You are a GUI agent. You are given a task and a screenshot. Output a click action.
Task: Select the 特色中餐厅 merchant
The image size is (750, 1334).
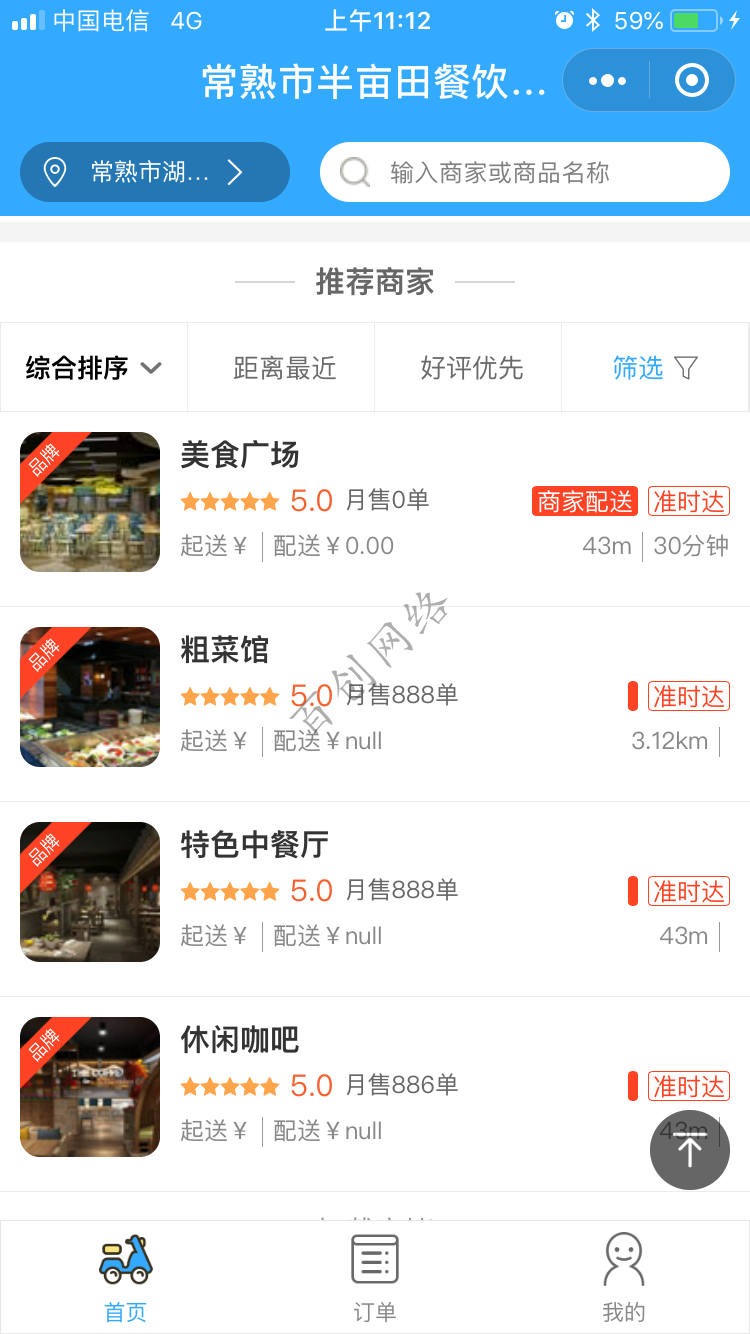(x=254, y=846)
